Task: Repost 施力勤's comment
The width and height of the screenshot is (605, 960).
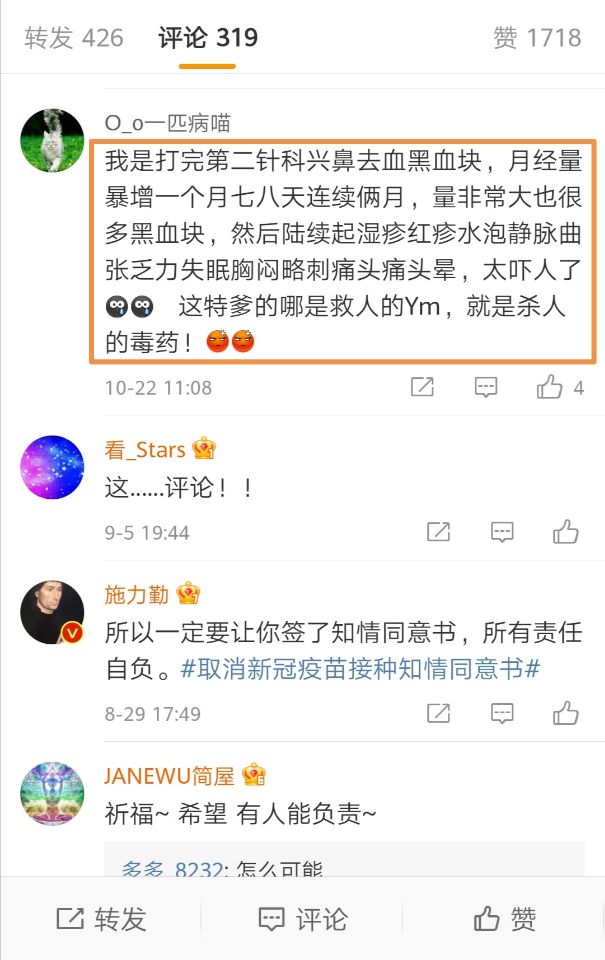Action: tap(438, 714)
